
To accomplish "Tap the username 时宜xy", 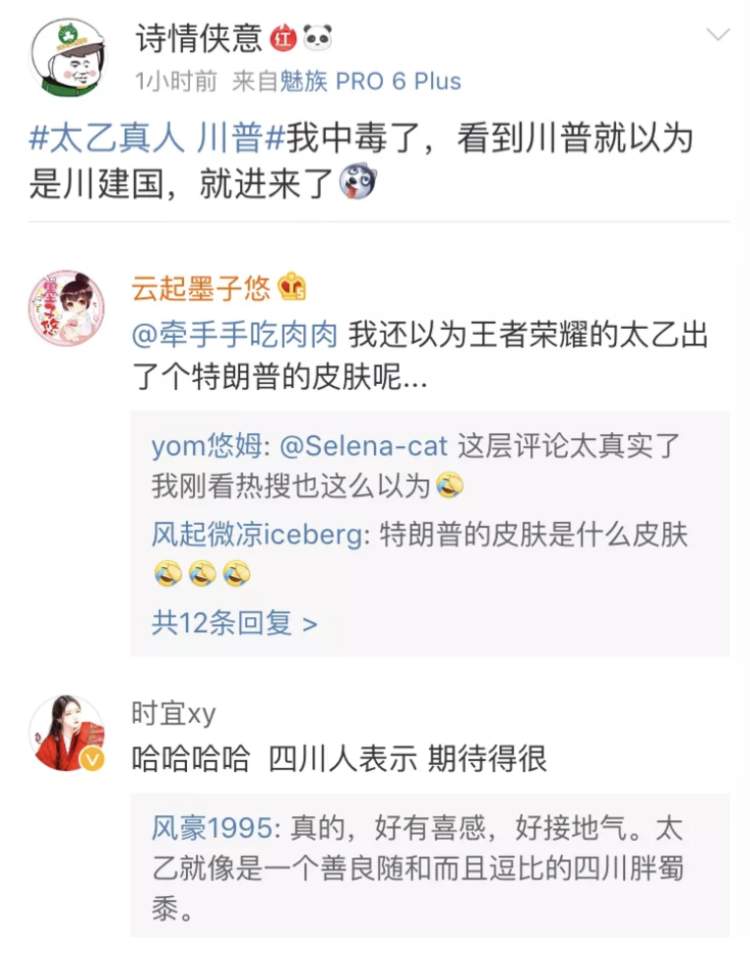I will [x=173, y=713].
